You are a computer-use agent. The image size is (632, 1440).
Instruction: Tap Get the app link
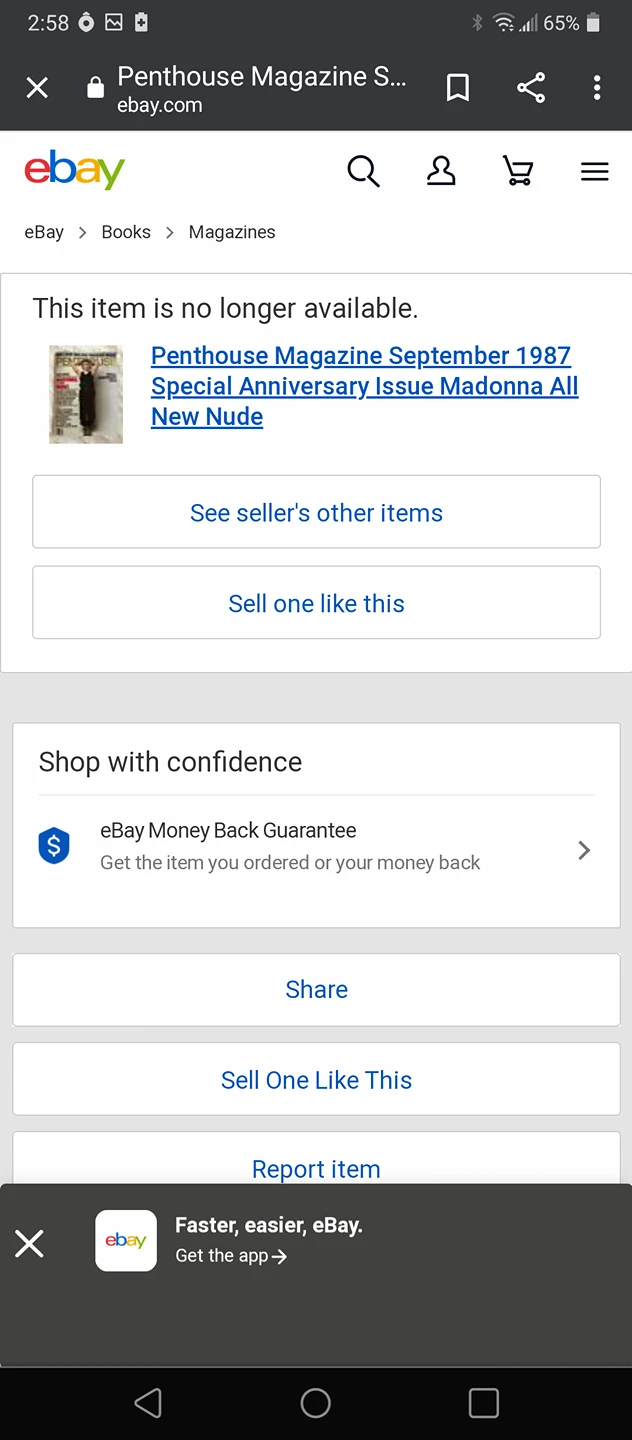[x=231, y=1256]
